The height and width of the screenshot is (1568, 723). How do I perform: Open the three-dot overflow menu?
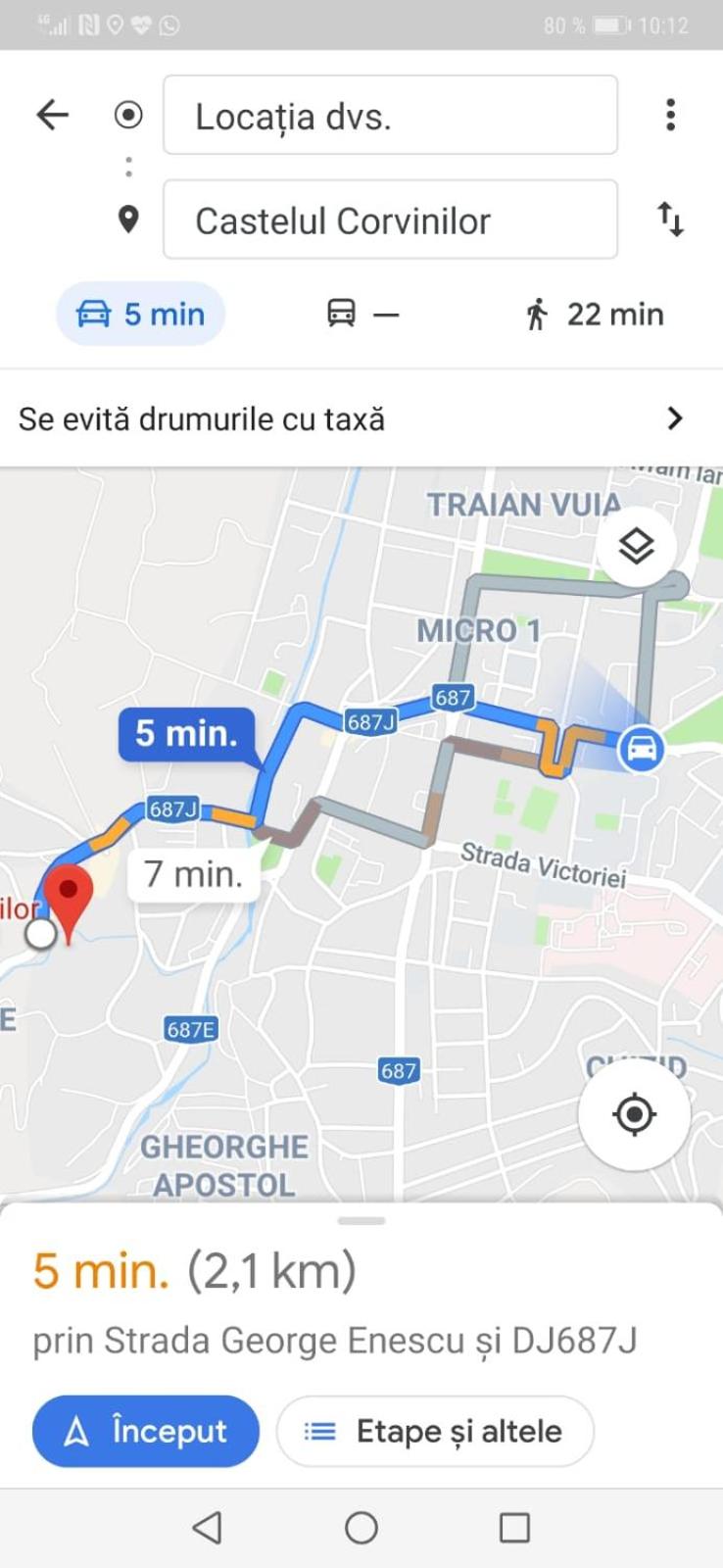coord(670,115)
